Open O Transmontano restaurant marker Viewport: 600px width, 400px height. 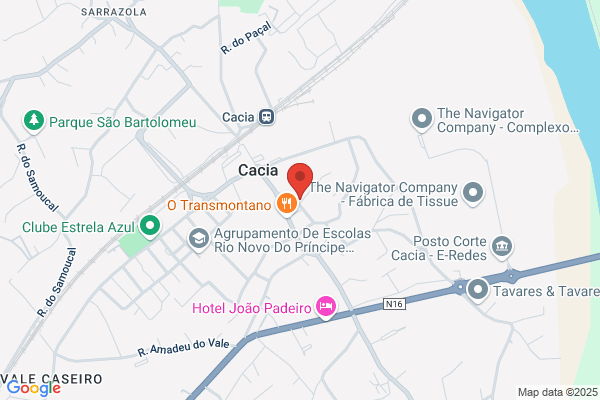tap(287, 204)
